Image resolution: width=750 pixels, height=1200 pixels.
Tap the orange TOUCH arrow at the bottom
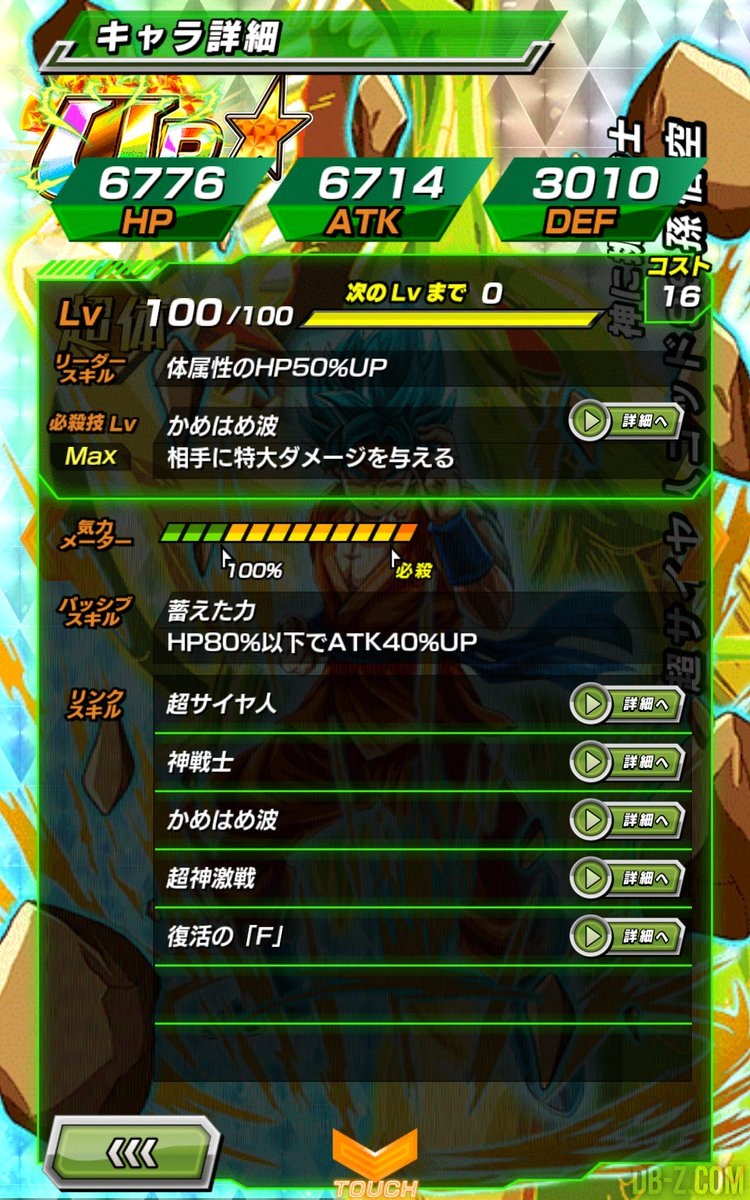(x=375, y=1160)
